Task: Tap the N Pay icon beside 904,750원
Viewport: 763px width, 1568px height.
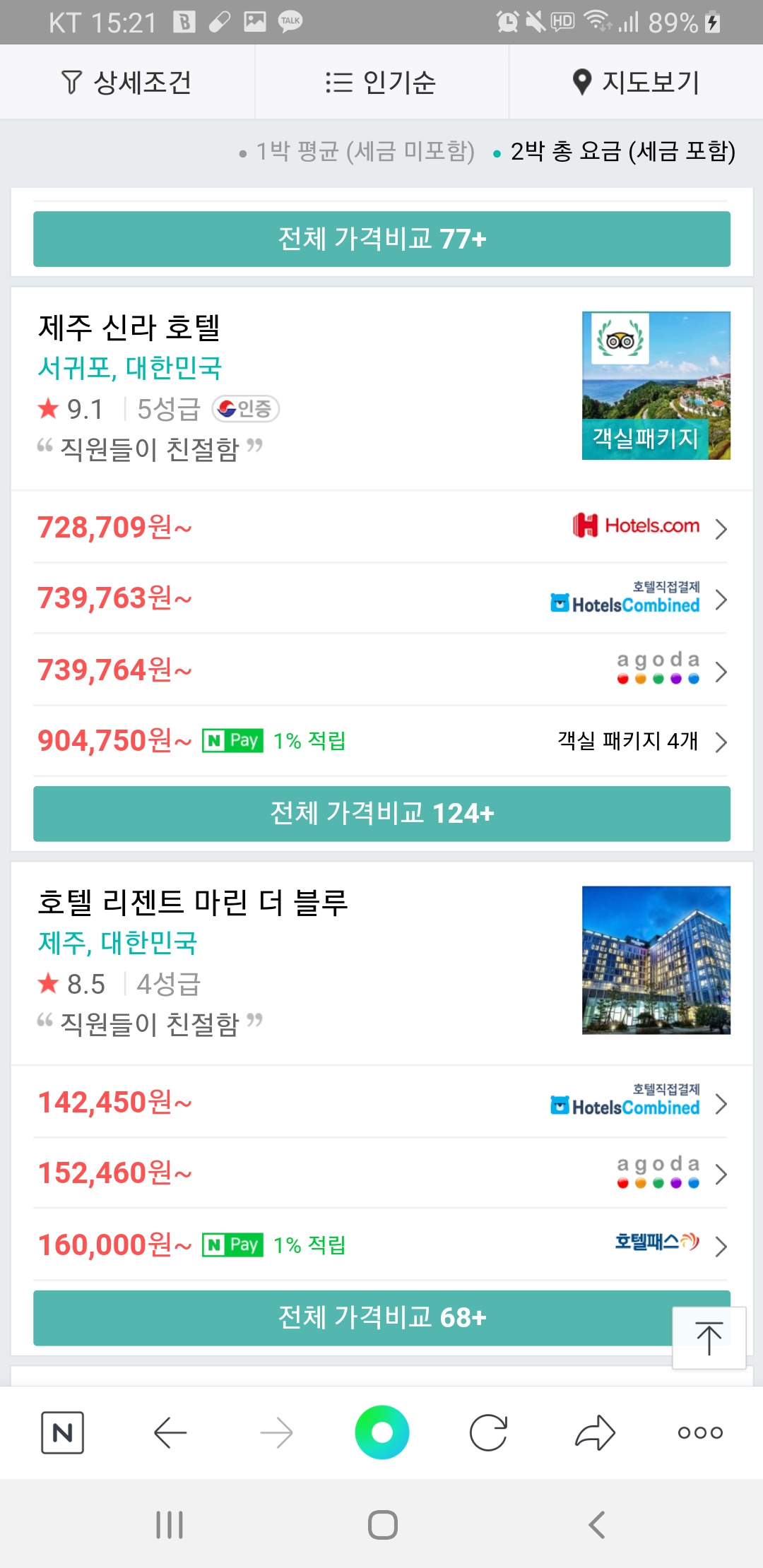Action: click(x=233, y=740)
